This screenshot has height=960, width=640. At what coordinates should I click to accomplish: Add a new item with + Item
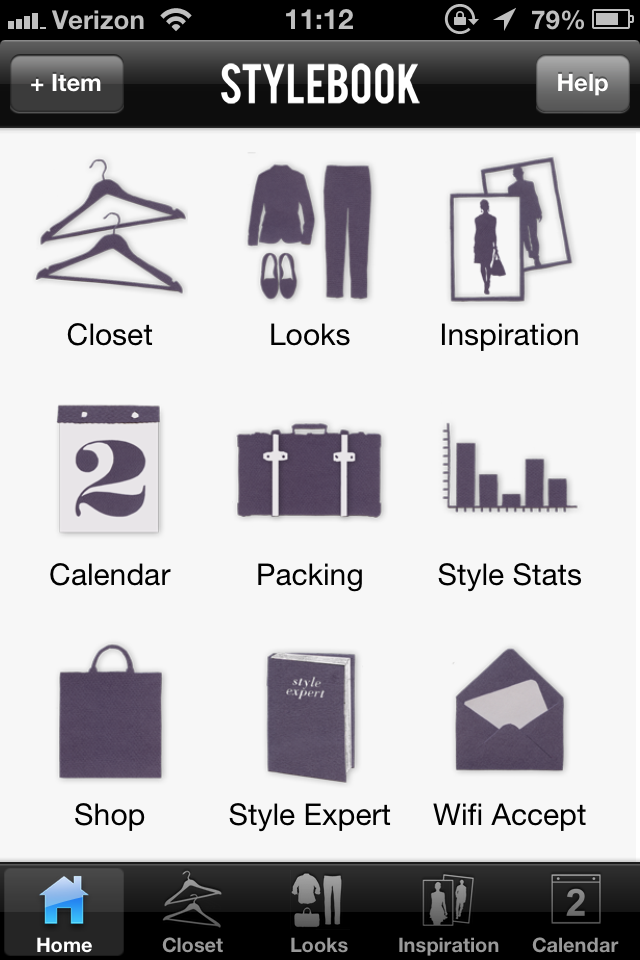pos(66,84)
